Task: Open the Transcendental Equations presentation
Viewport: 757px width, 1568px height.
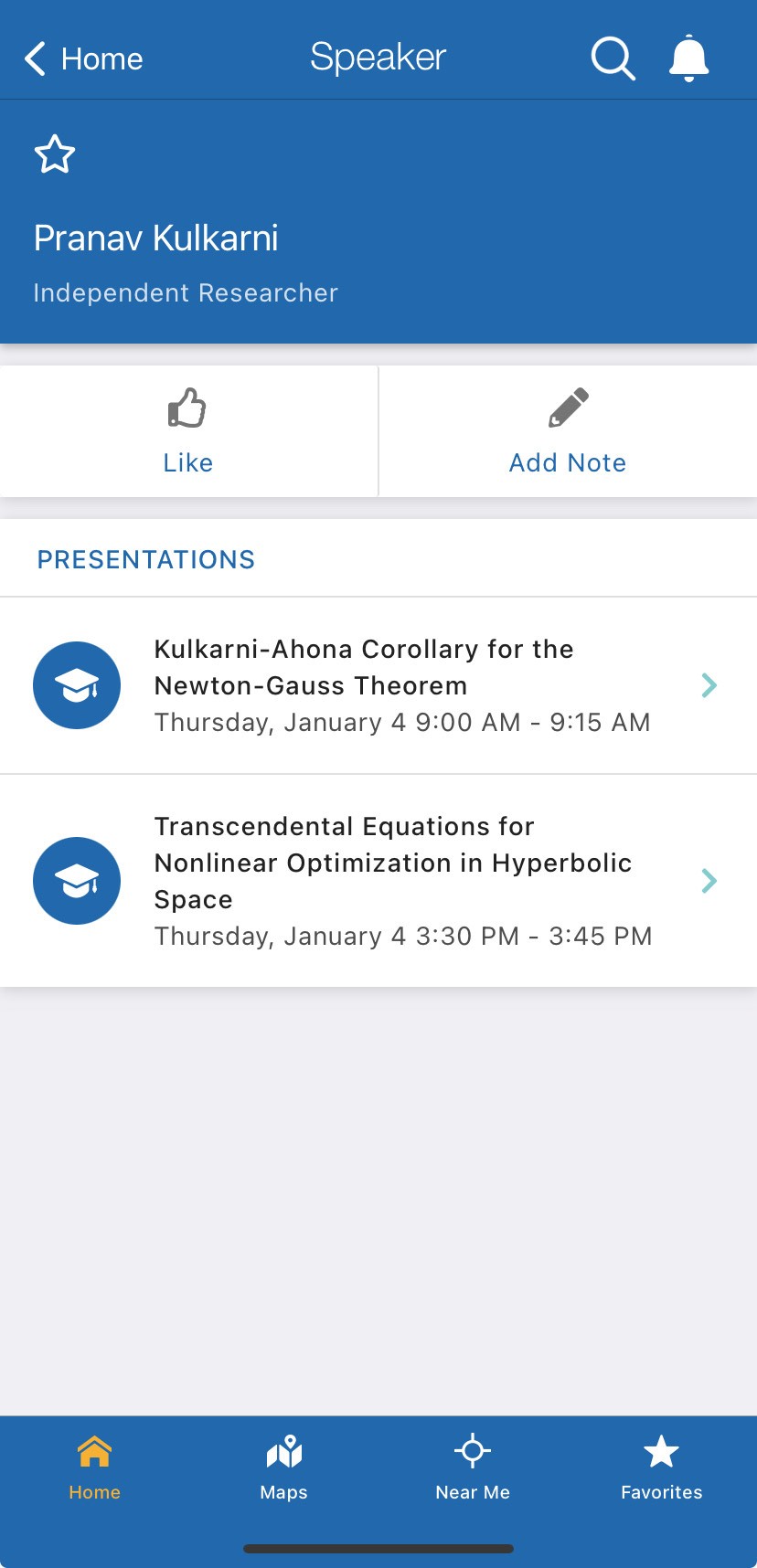Action: coord(378,881)
